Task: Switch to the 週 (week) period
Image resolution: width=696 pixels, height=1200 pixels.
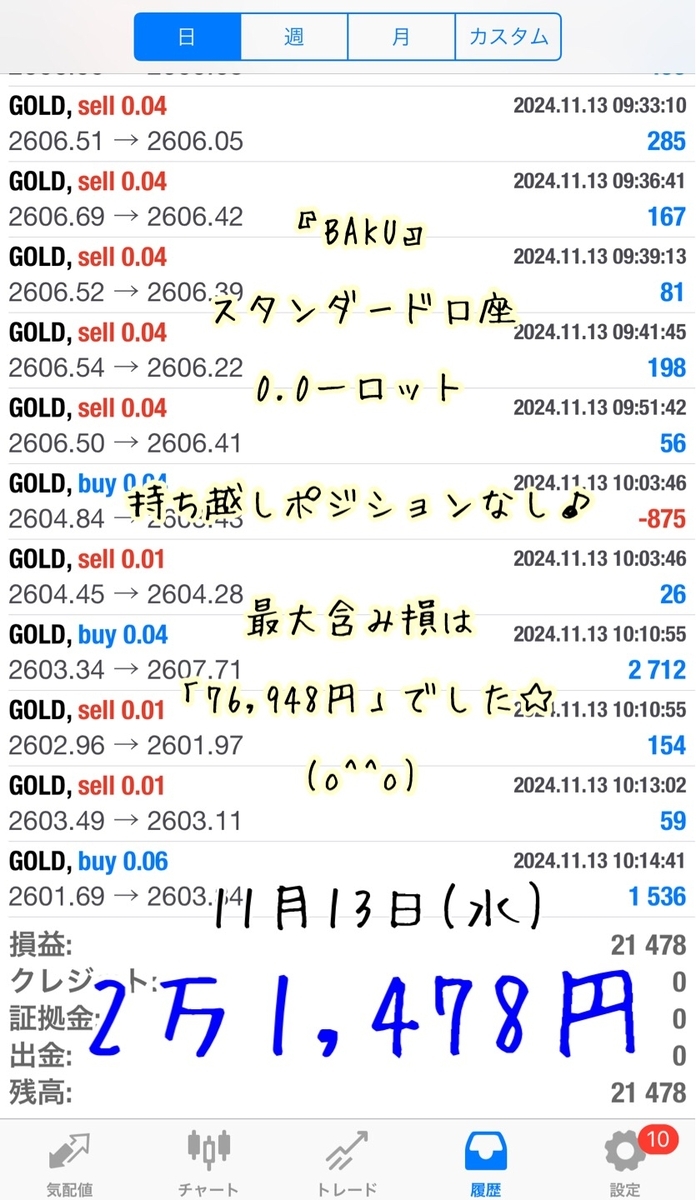Action: 294,37
